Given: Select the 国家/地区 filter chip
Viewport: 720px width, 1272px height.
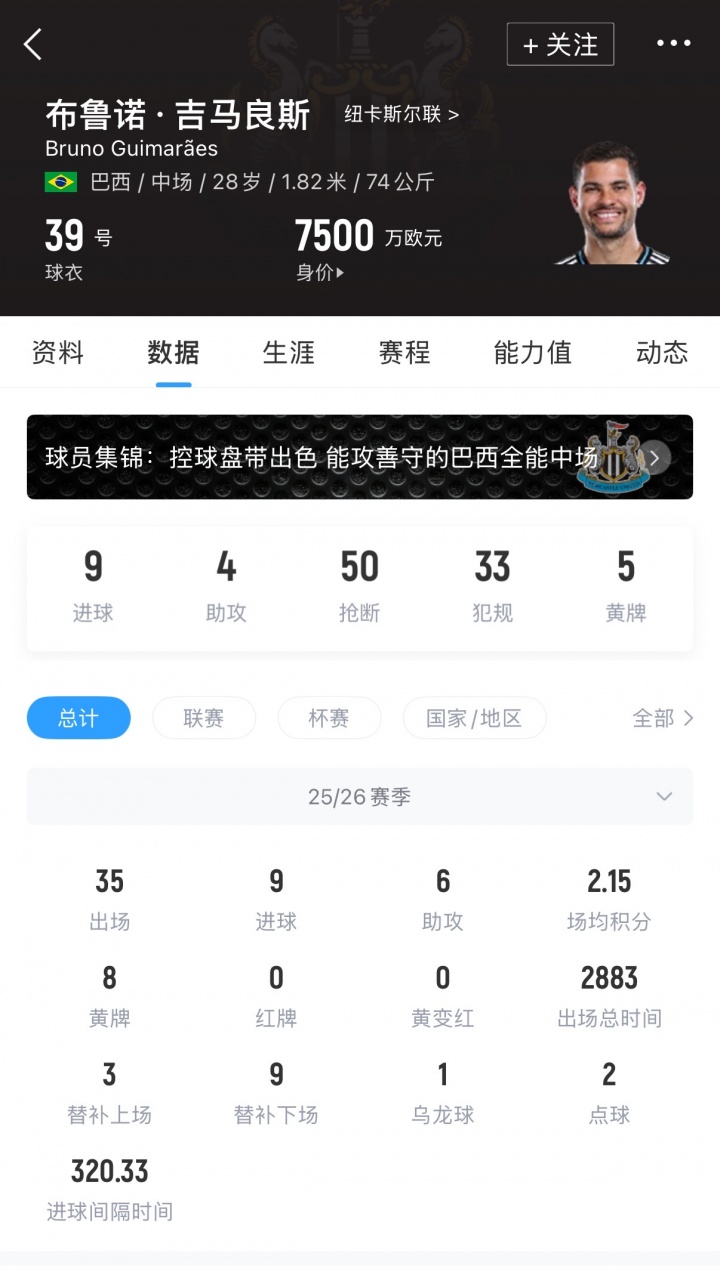Looking at the screenshot, I should pos(474,718).
